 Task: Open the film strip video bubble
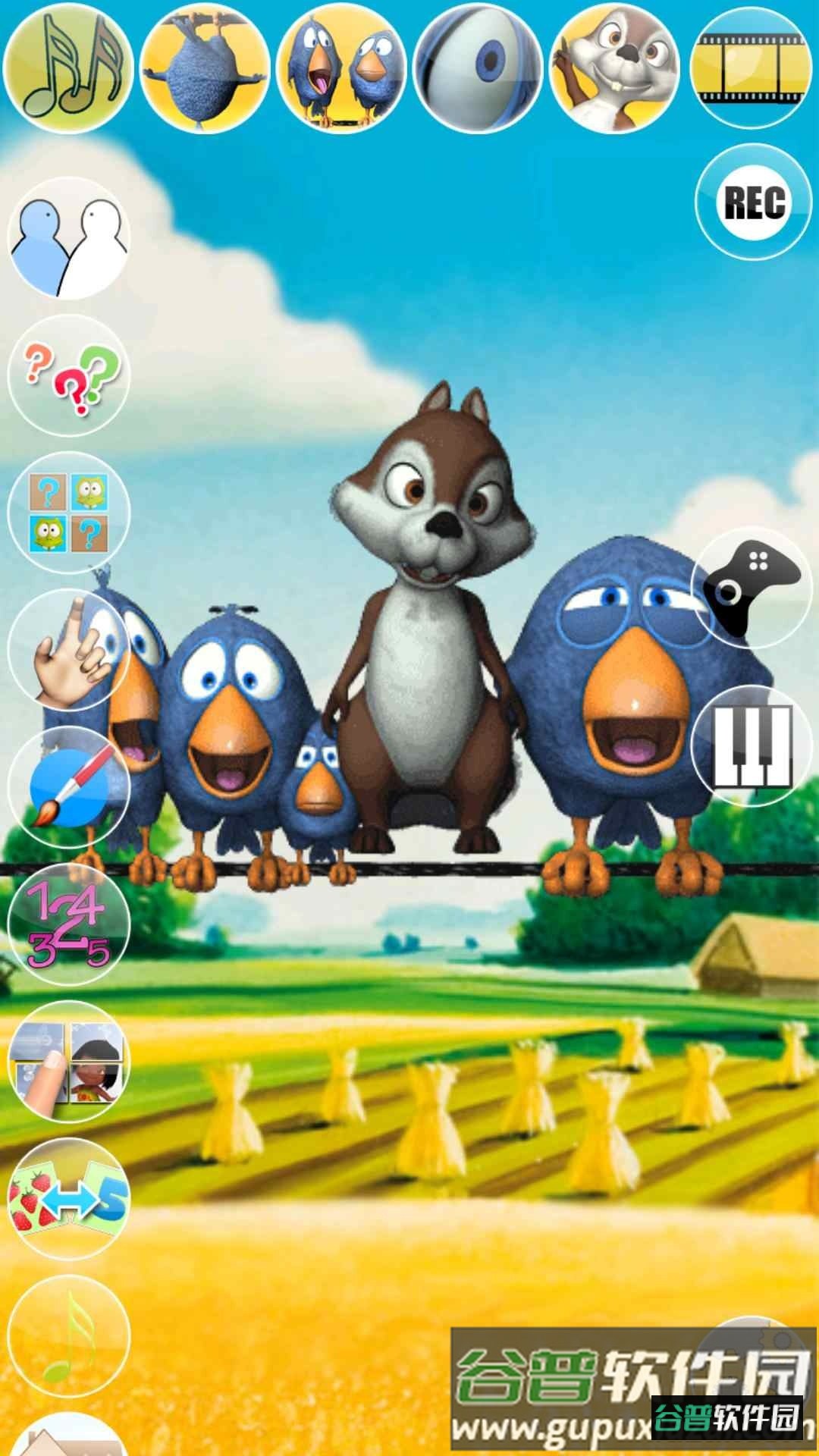(752, 67)
